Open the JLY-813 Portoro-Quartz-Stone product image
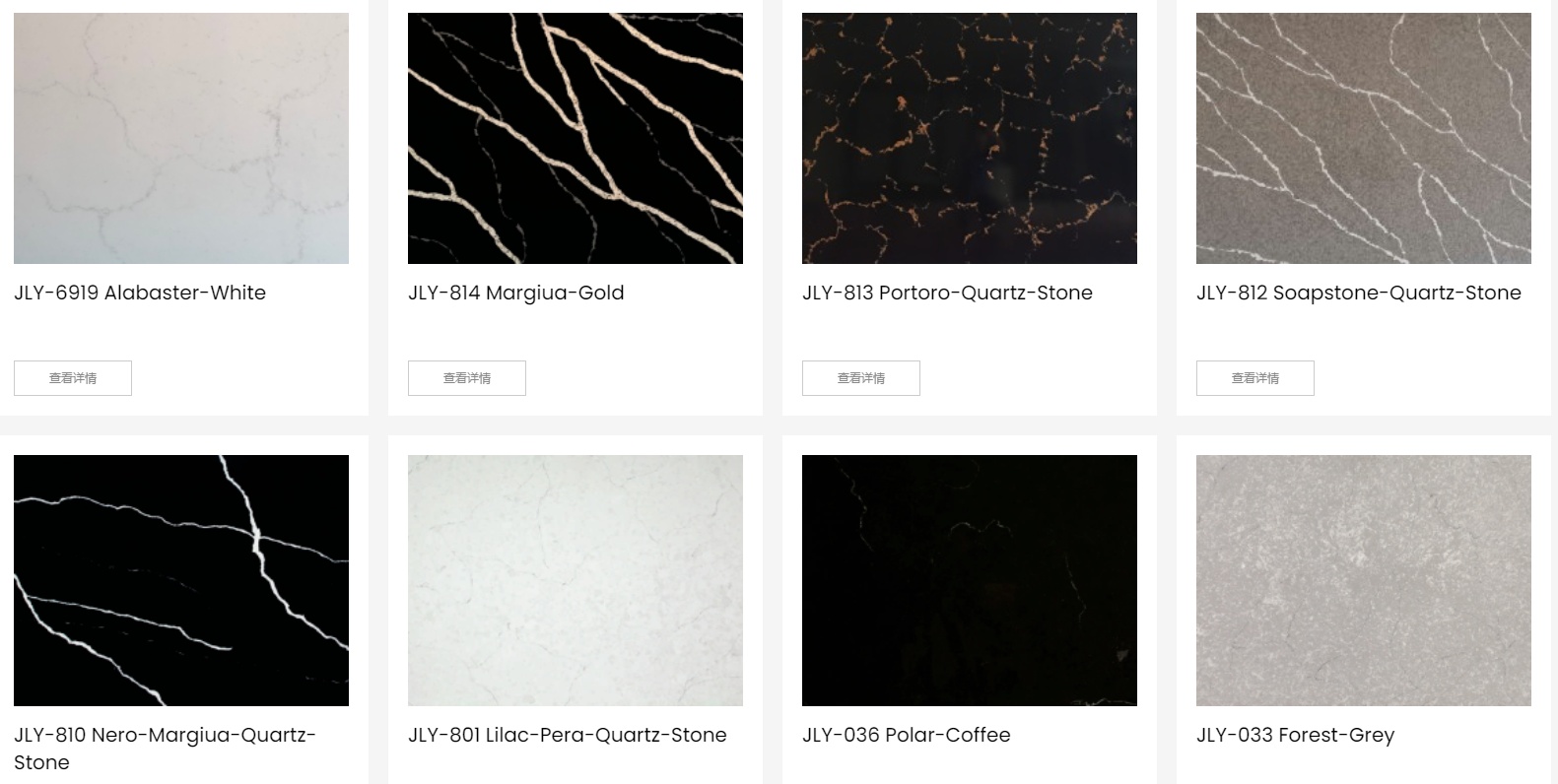Screen dimensions: 1558x784 (970, 138)
